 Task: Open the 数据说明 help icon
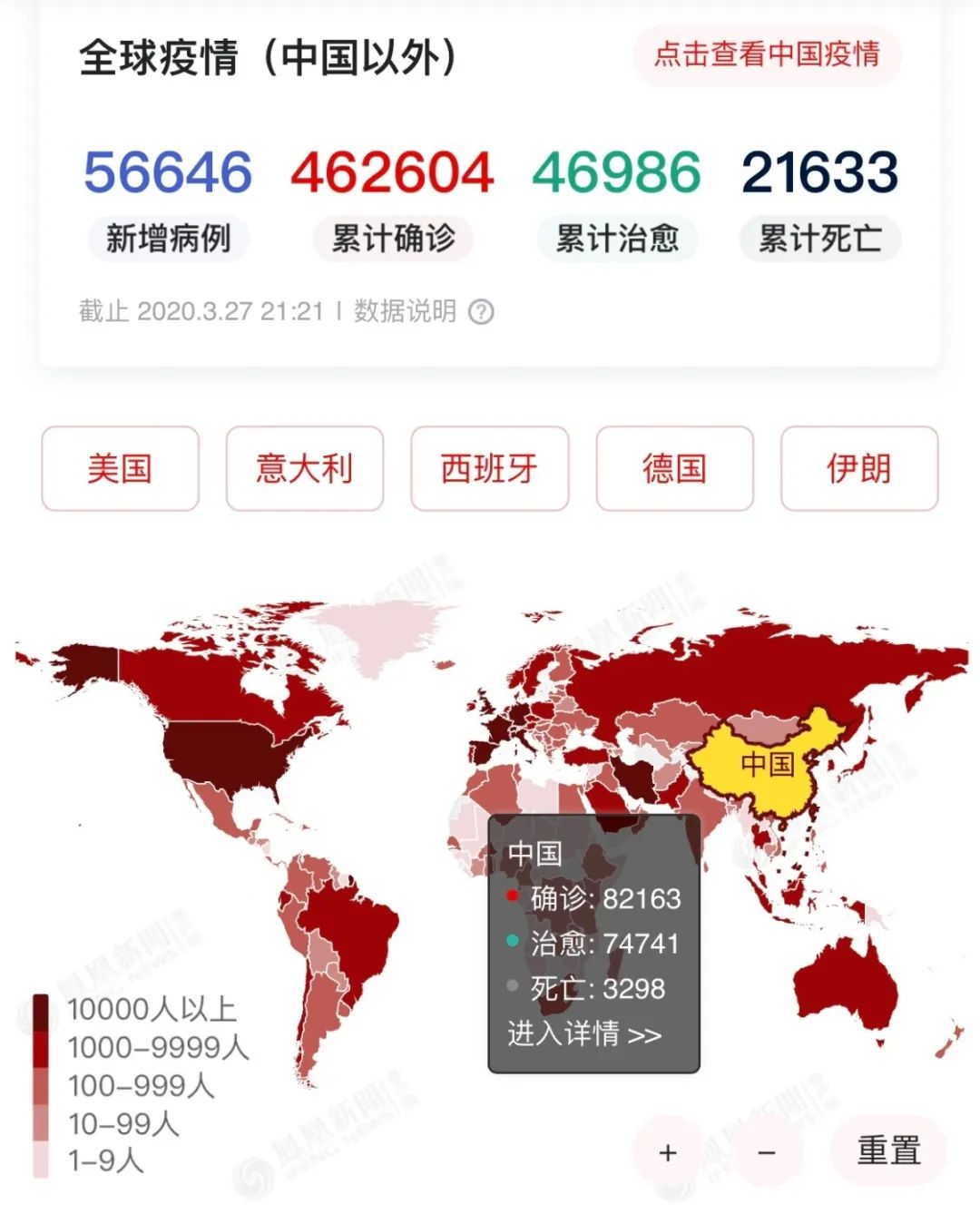coord(481,312)
